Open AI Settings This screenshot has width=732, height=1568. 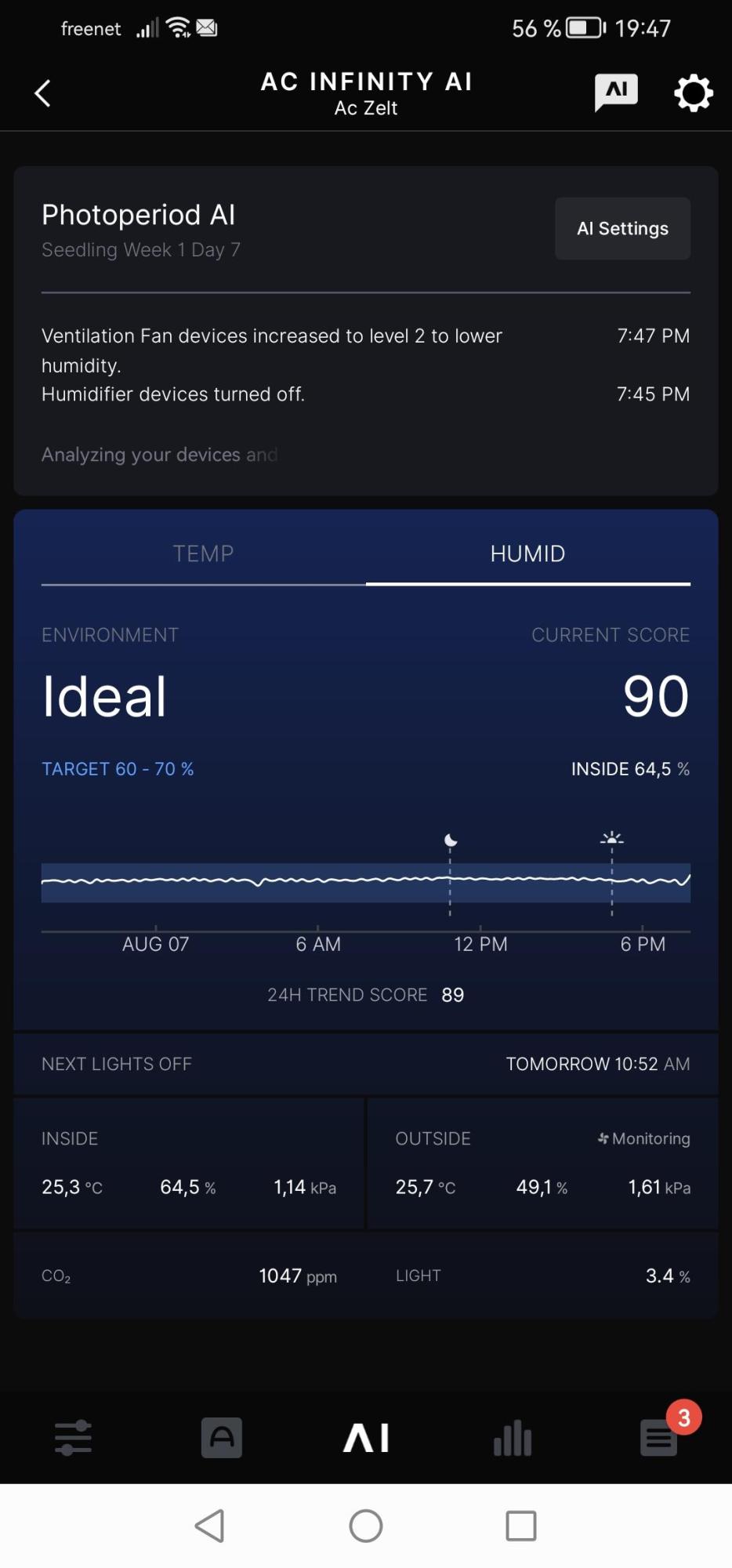pyautogui.click(x=622, y=228)
